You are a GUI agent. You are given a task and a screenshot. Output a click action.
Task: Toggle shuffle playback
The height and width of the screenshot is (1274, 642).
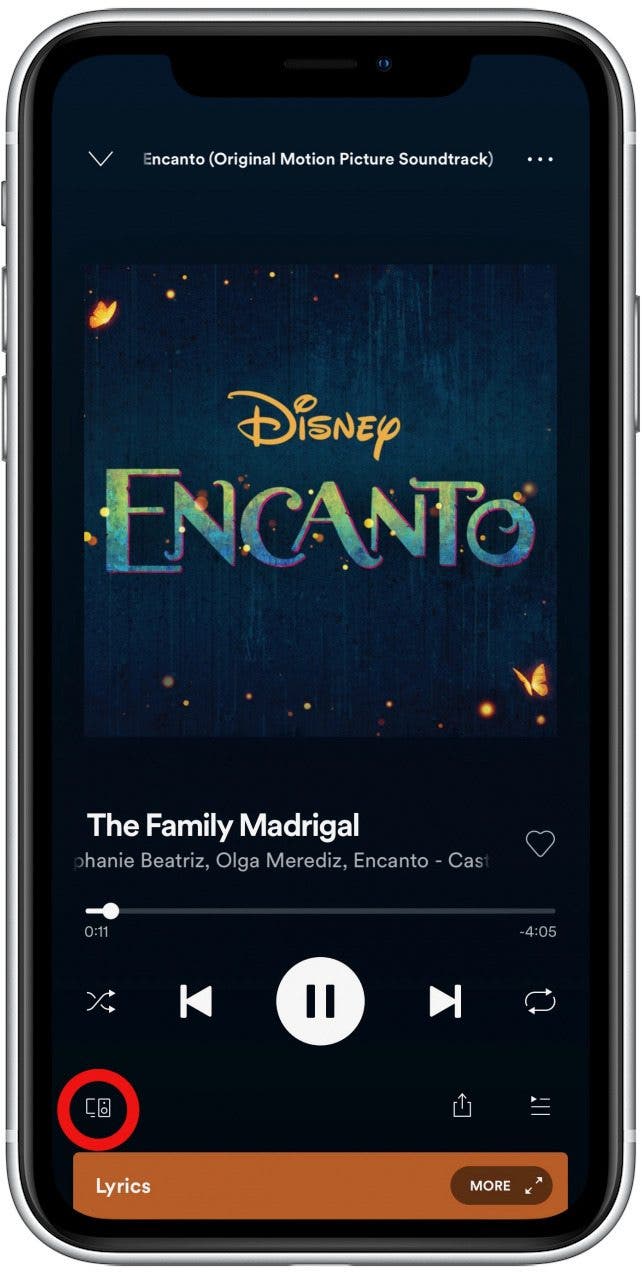coord(100,1001)
